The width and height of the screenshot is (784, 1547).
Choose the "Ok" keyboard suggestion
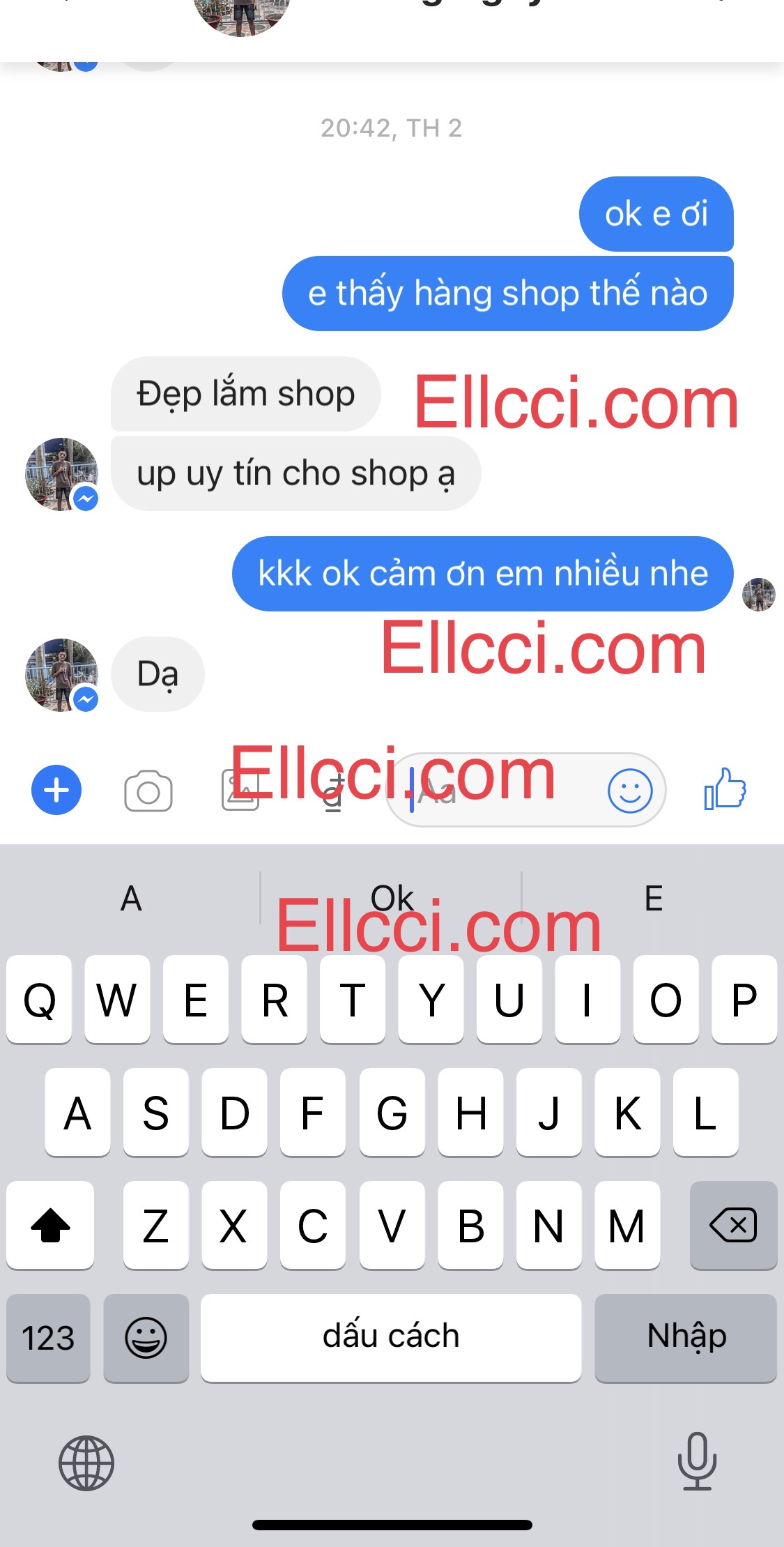(x=392, y=898)
